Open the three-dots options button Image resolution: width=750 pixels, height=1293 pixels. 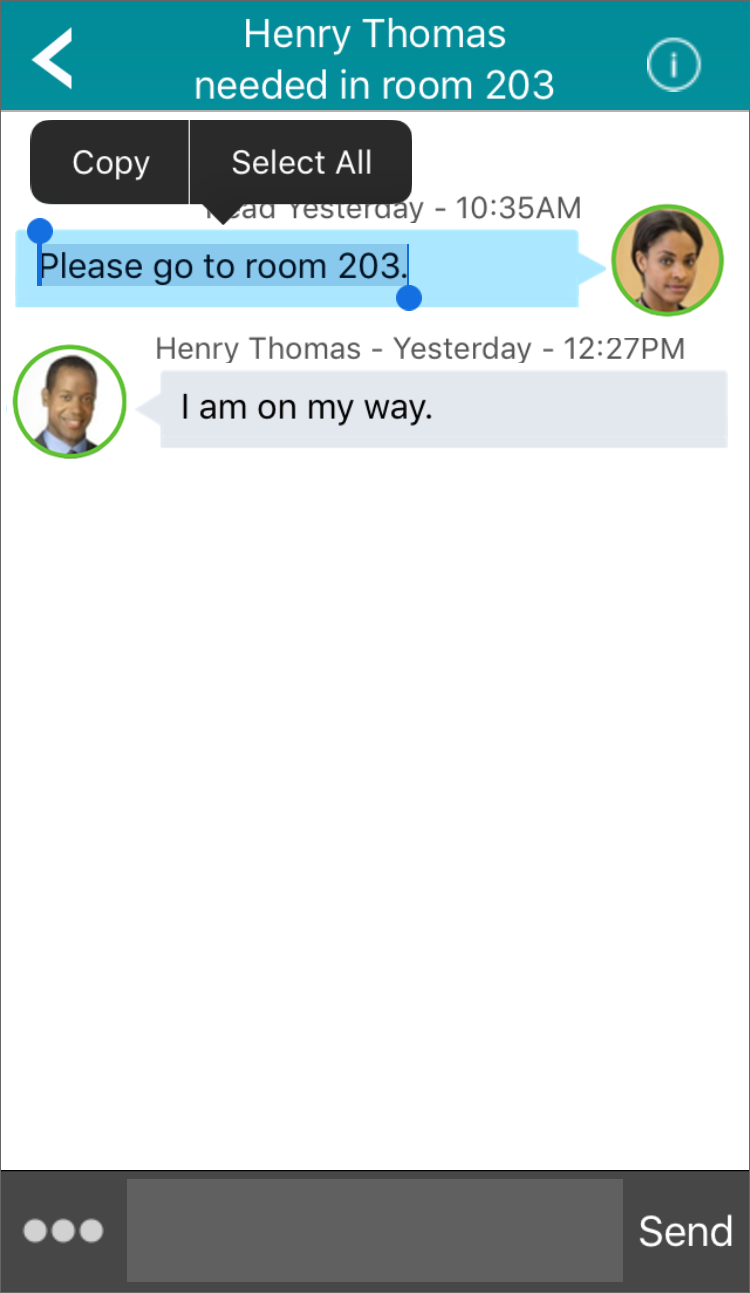tap(63, 1231)
